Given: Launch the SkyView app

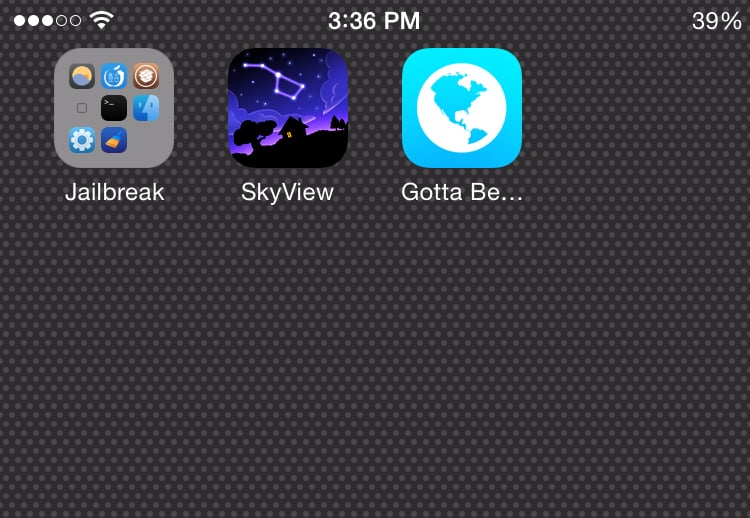Looking at the screenshot, I should tap(288, 108).
